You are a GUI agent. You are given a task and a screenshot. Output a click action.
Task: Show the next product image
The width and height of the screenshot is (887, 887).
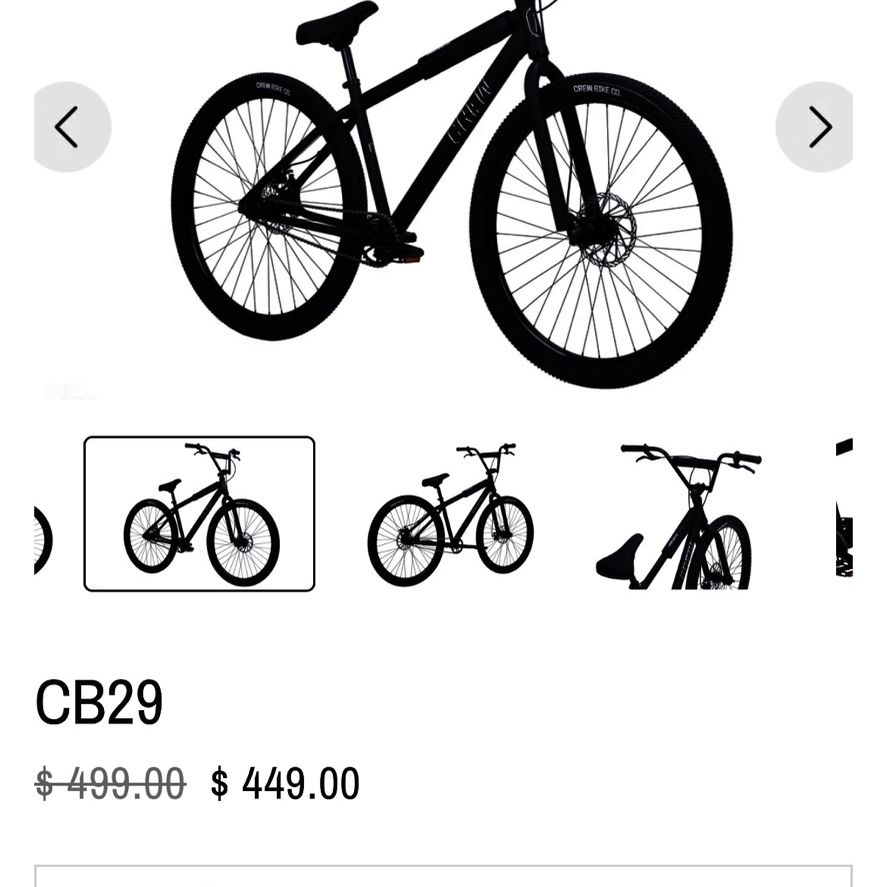click(815, 127)
